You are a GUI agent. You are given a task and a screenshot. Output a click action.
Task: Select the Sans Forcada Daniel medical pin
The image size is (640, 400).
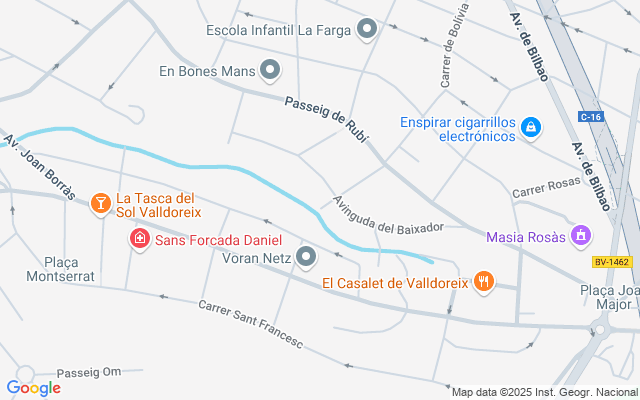pos(140,239)
